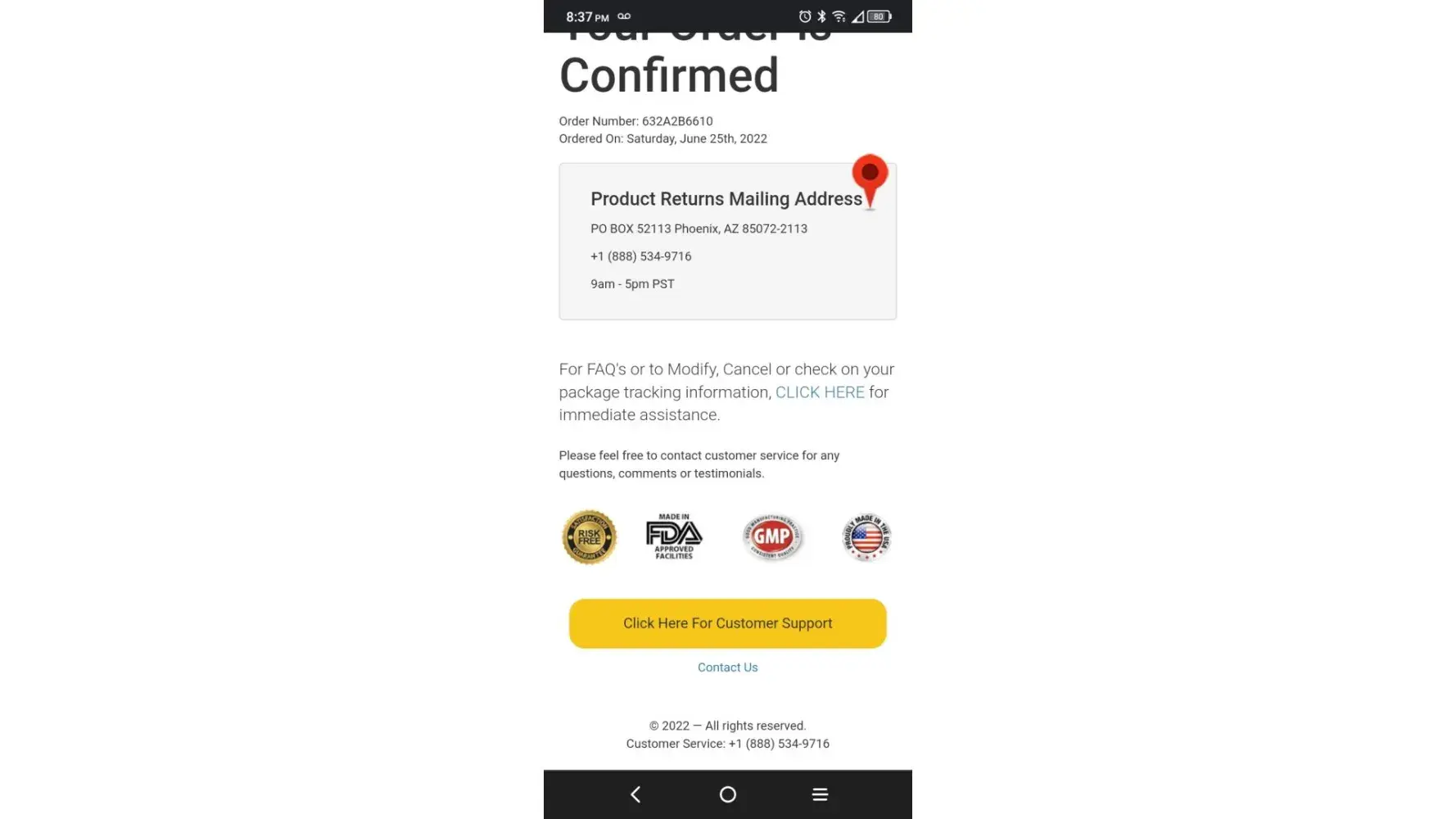This screenshot has height=819, width=1456.
Task: Go to the home screen
Action: coord(727,794)
